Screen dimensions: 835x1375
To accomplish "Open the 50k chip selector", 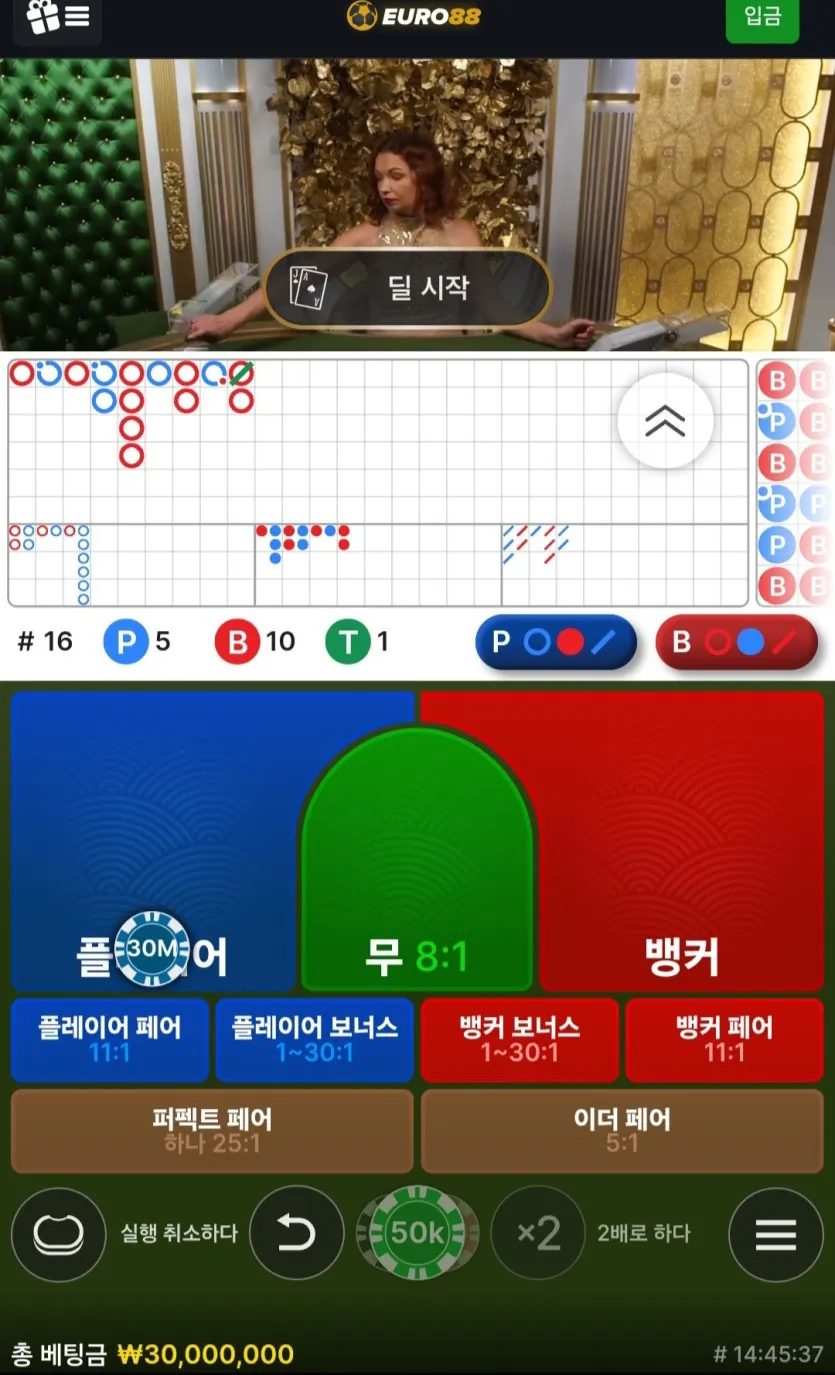I will point(417,1233).
